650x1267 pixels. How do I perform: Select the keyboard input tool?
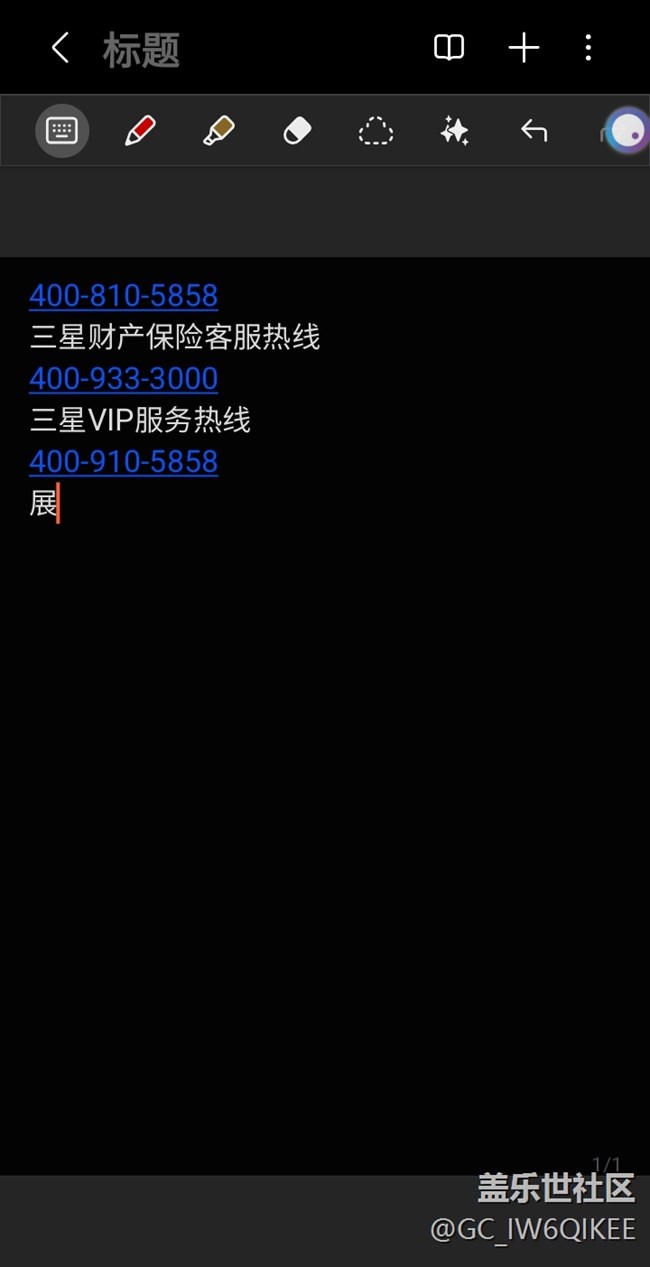pyautogui.click(x=62, y=131)
